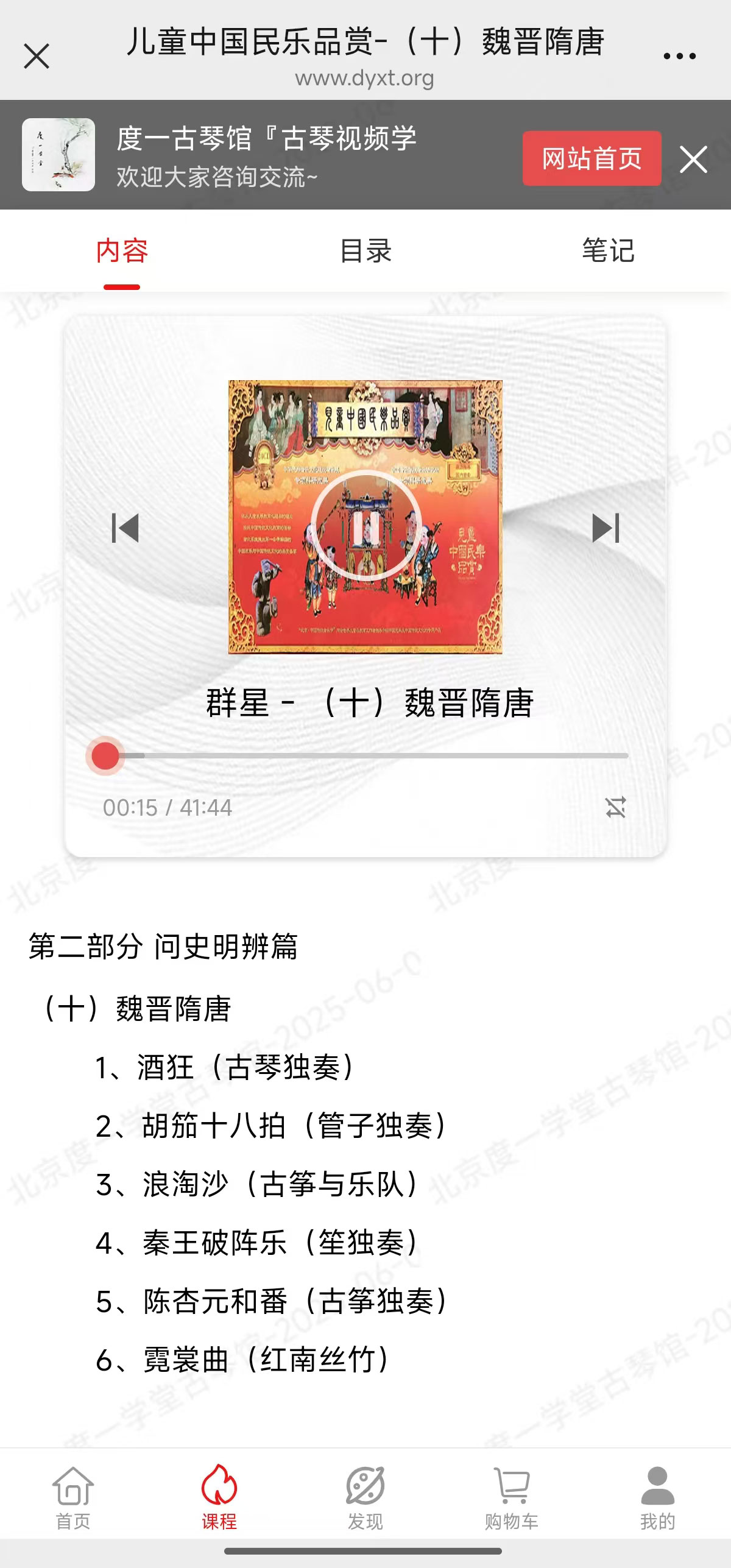The image size is (731, 1568).
Task: Switch to the 目录 tab
Action: pyautogui.click(x=365, y=251)
